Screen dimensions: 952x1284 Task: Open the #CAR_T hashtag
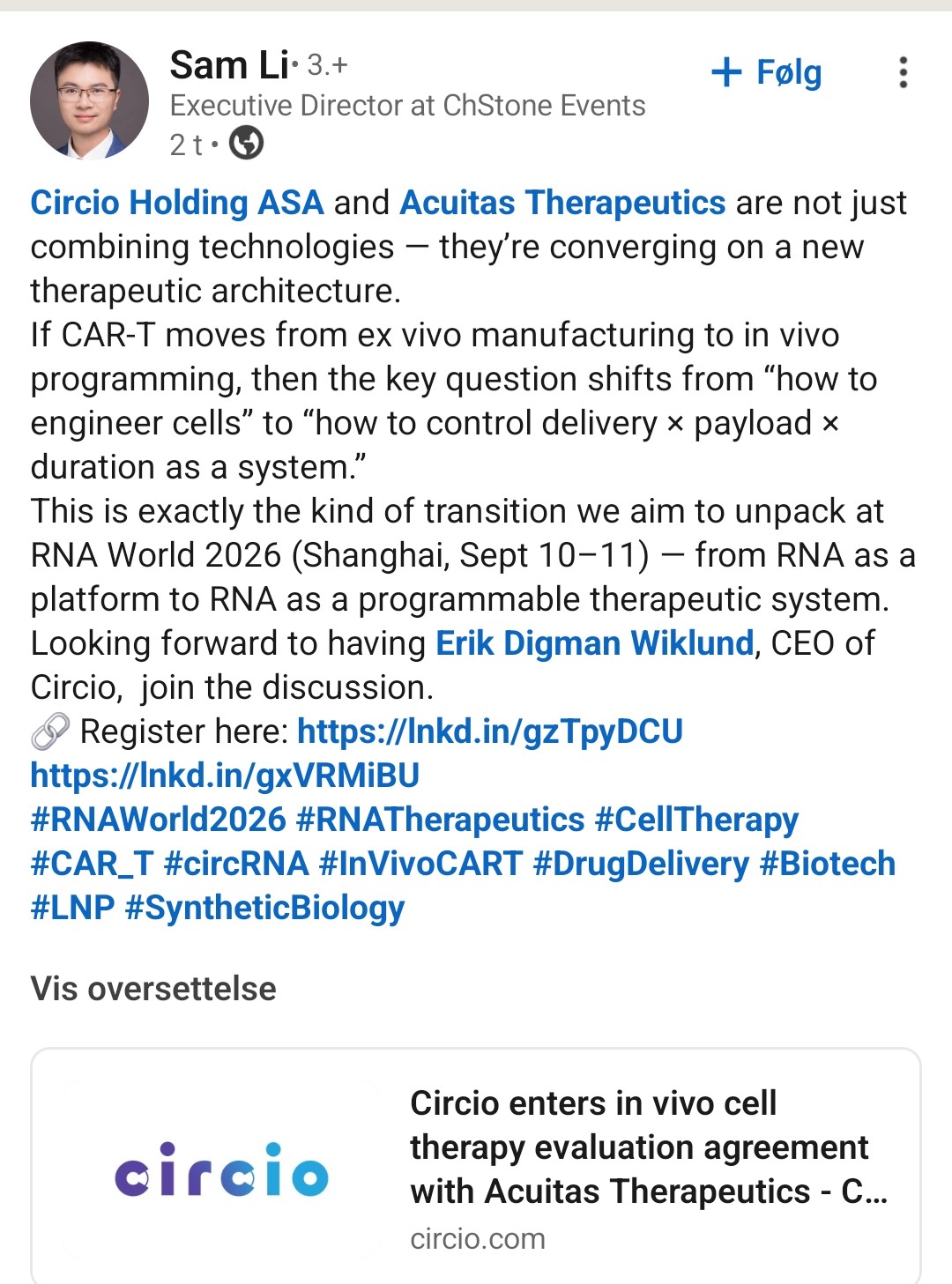[x=92, y=864]
